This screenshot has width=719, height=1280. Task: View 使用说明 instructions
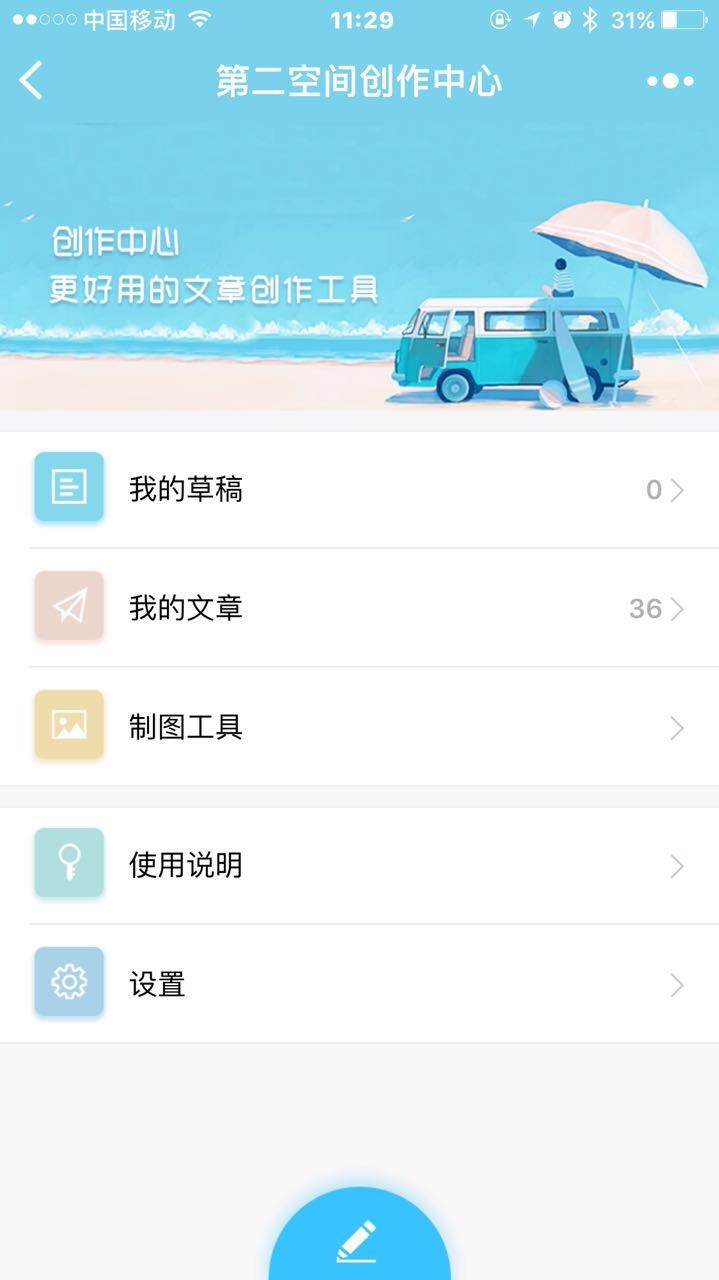[360, 866]
